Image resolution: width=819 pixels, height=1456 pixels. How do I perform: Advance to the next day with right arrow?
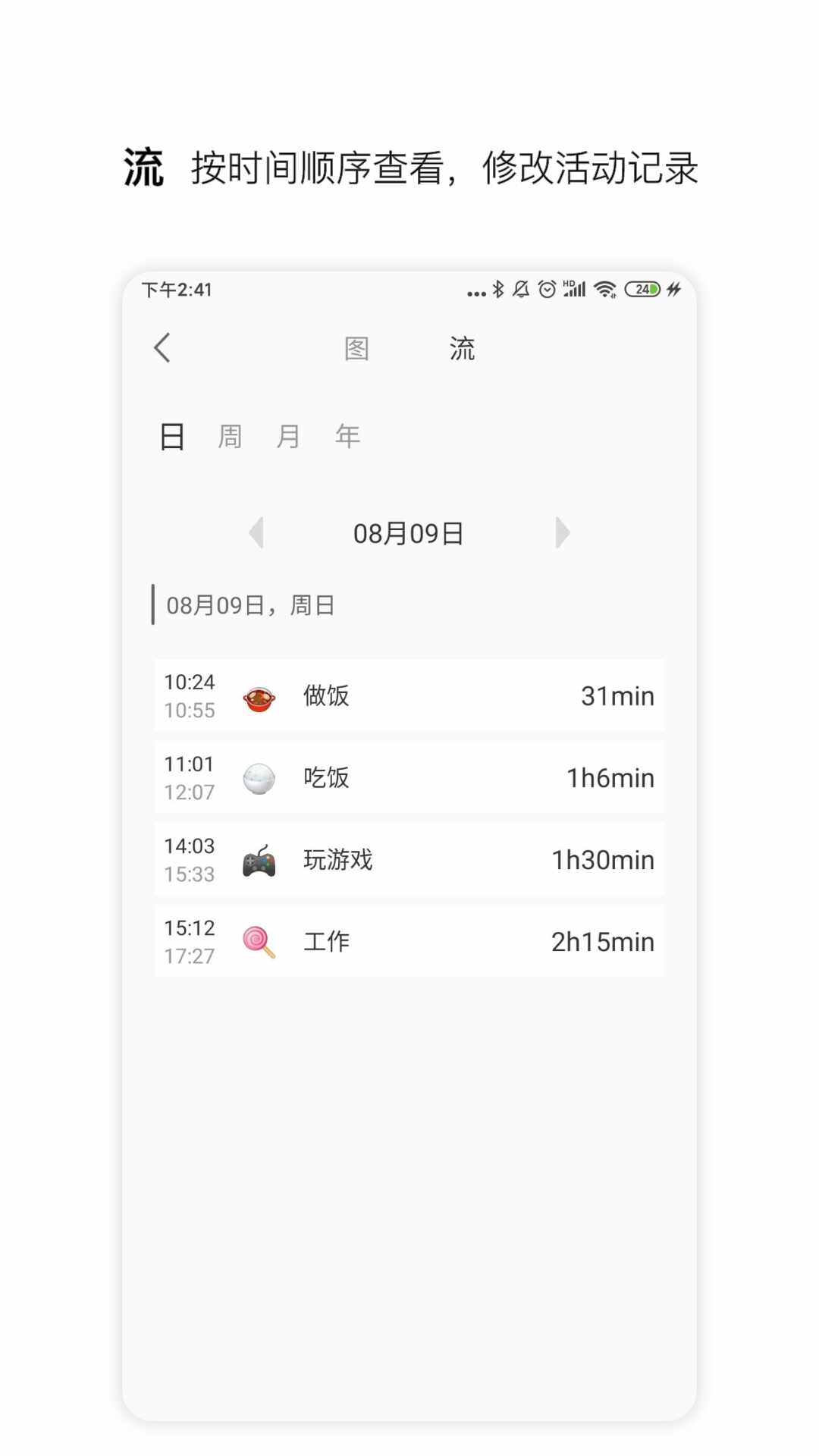point(562,532)
